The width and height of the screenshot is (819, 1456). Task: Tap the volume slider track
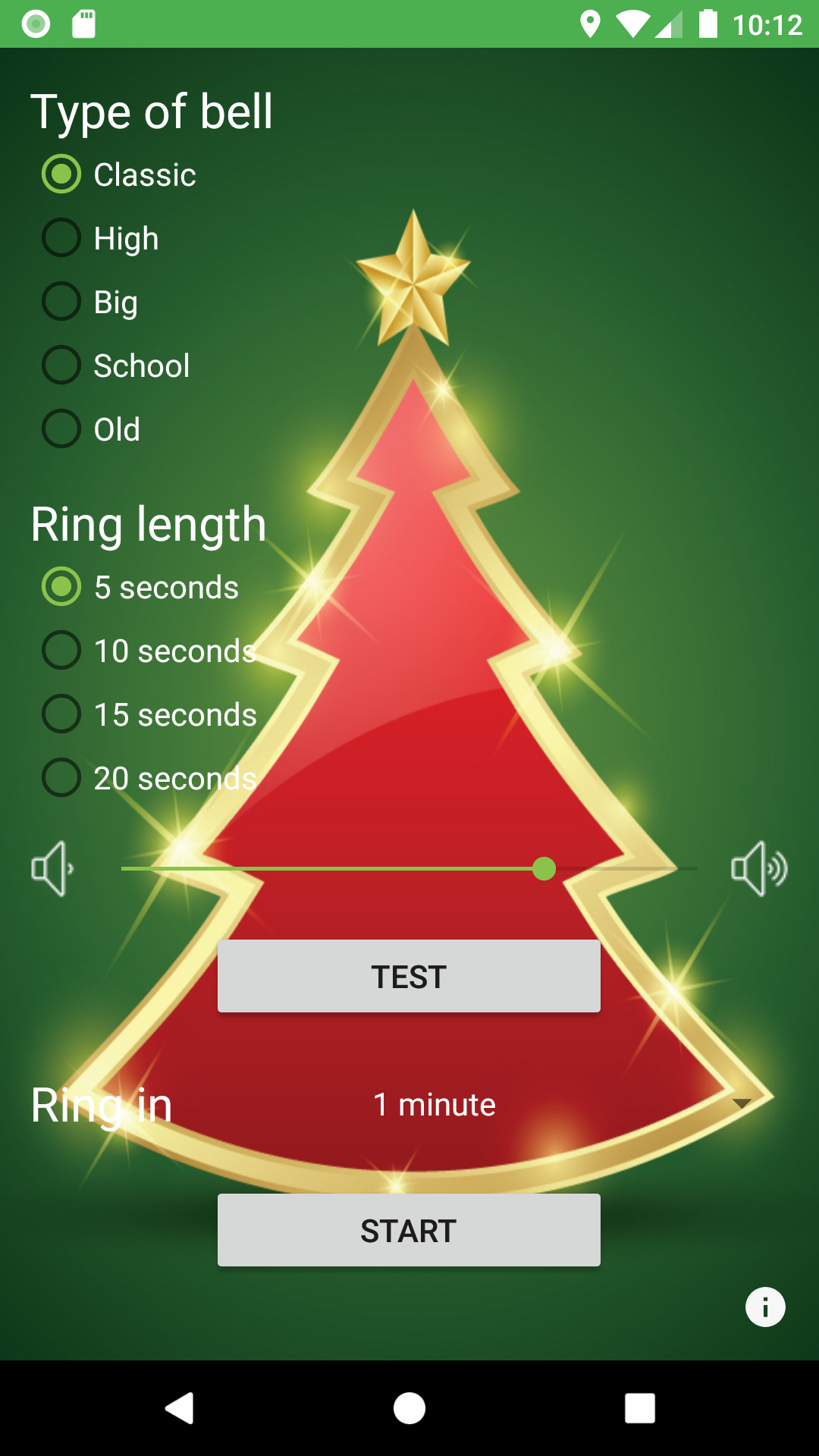click(409, 868)
